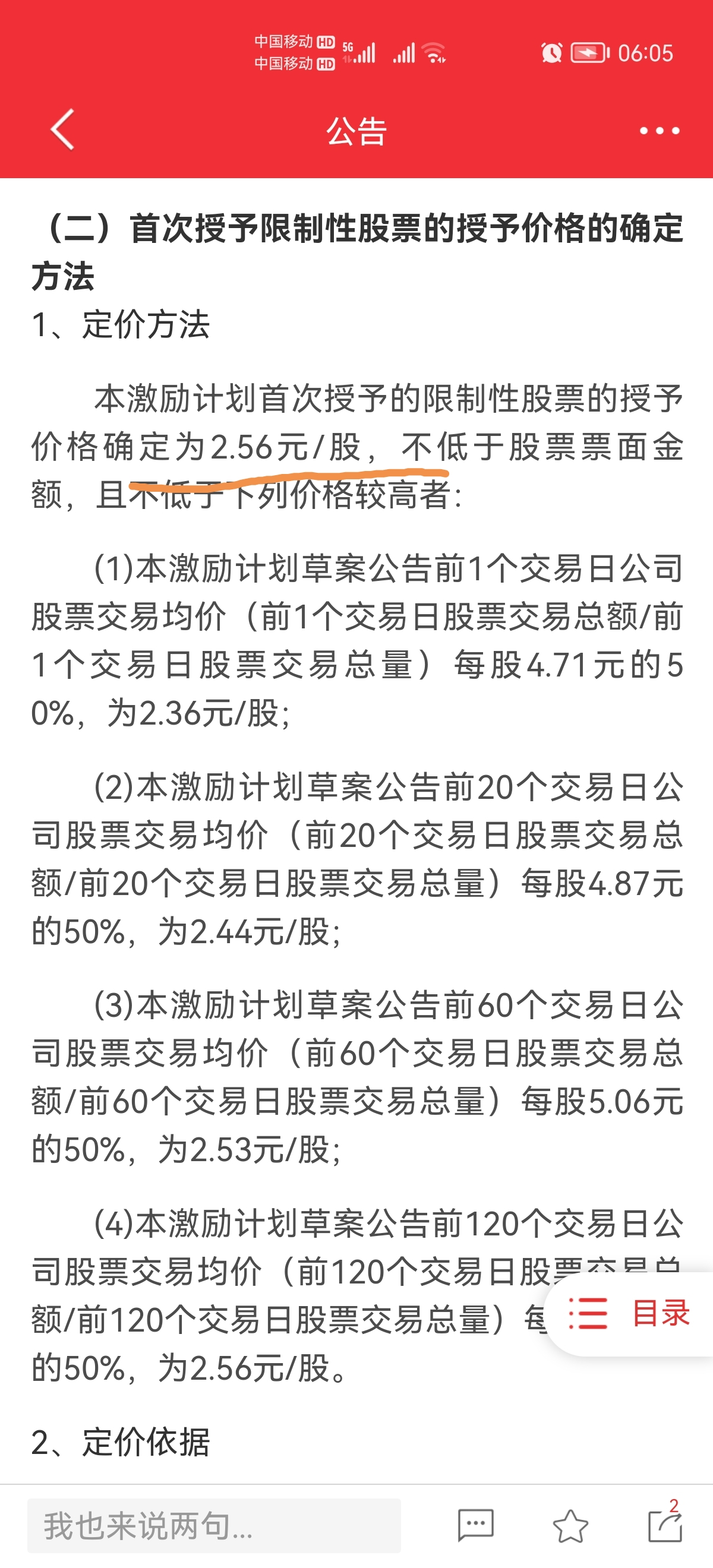Share this announcement

tap(665, 1523)
